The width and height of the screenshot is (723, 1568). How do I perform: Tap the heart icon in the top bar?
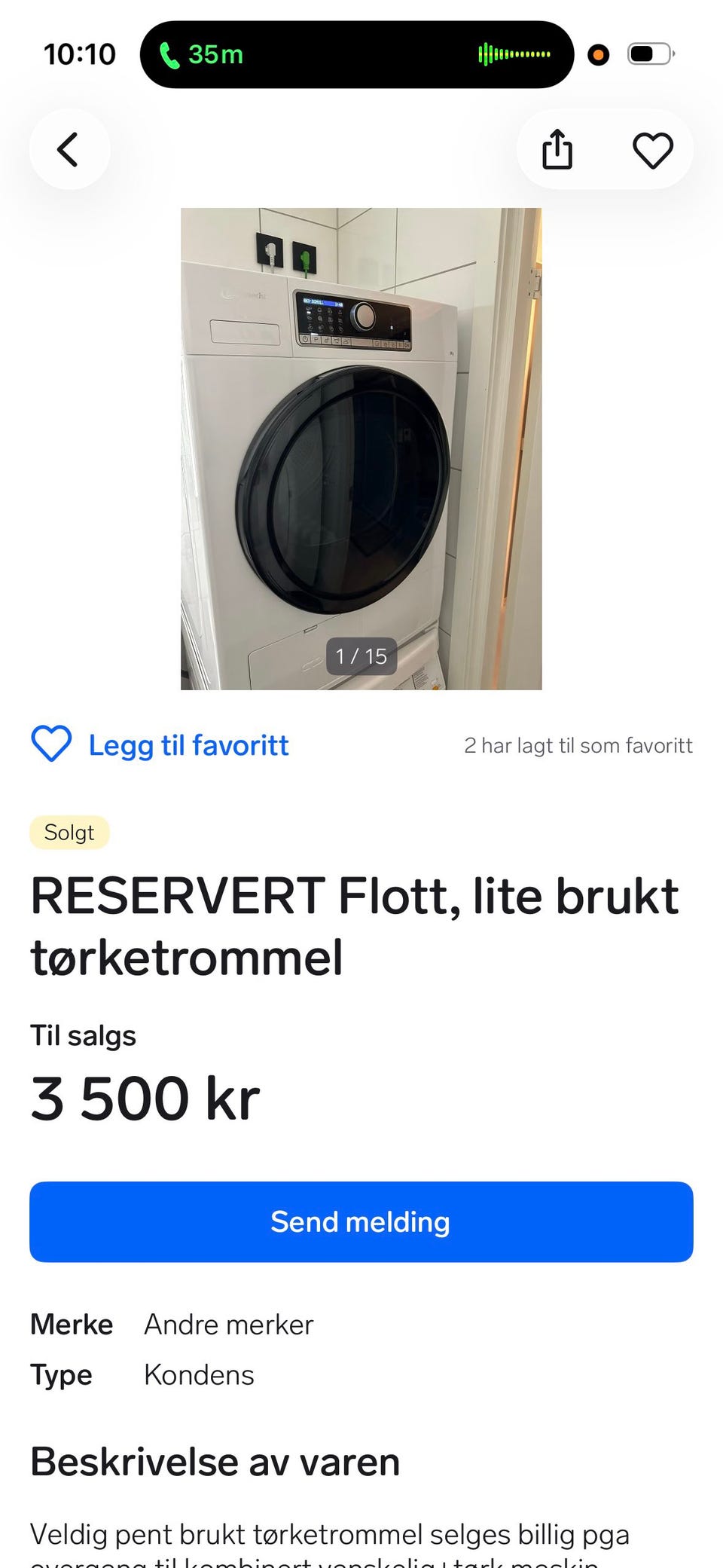(x=652, y=150)
